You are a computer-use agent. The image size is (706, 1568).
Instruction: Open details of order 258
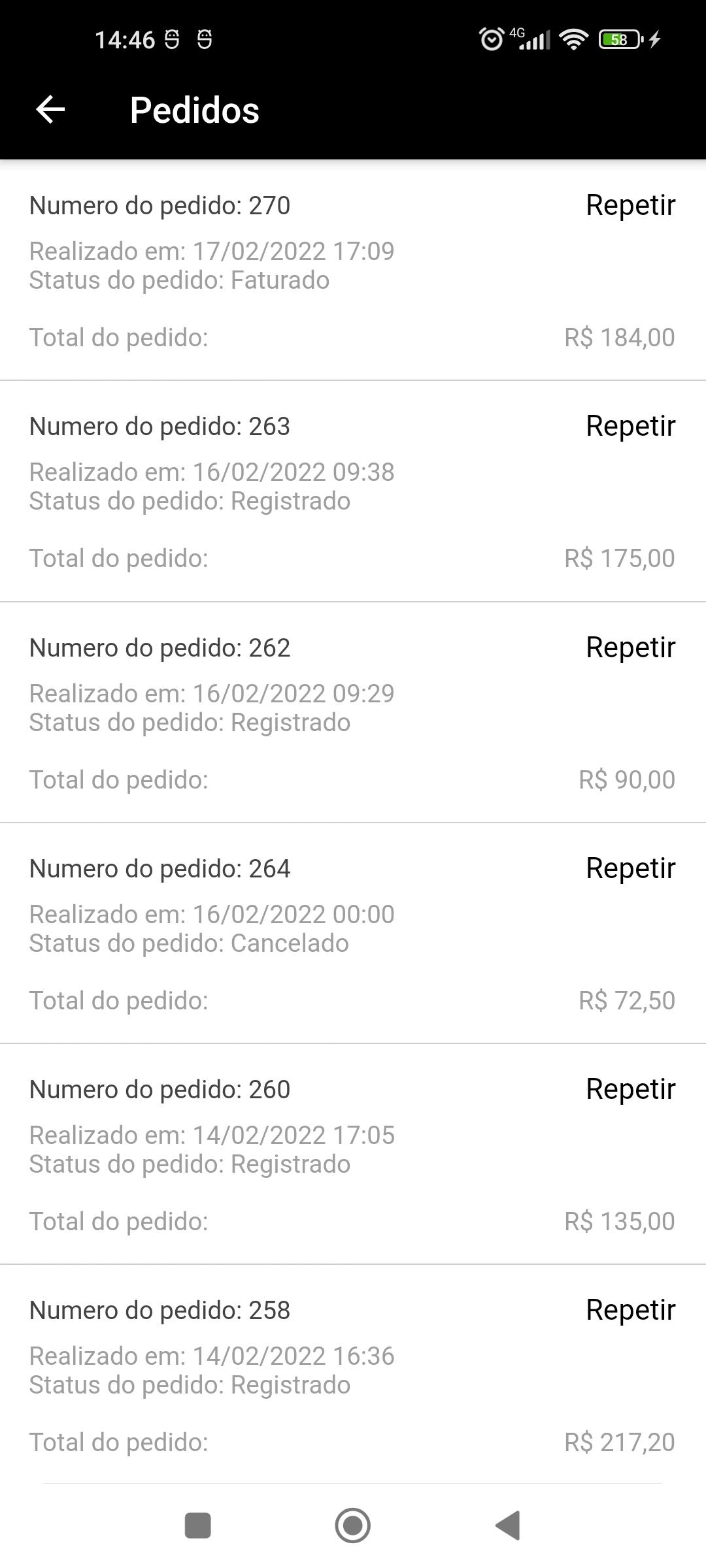point(353,1375)
